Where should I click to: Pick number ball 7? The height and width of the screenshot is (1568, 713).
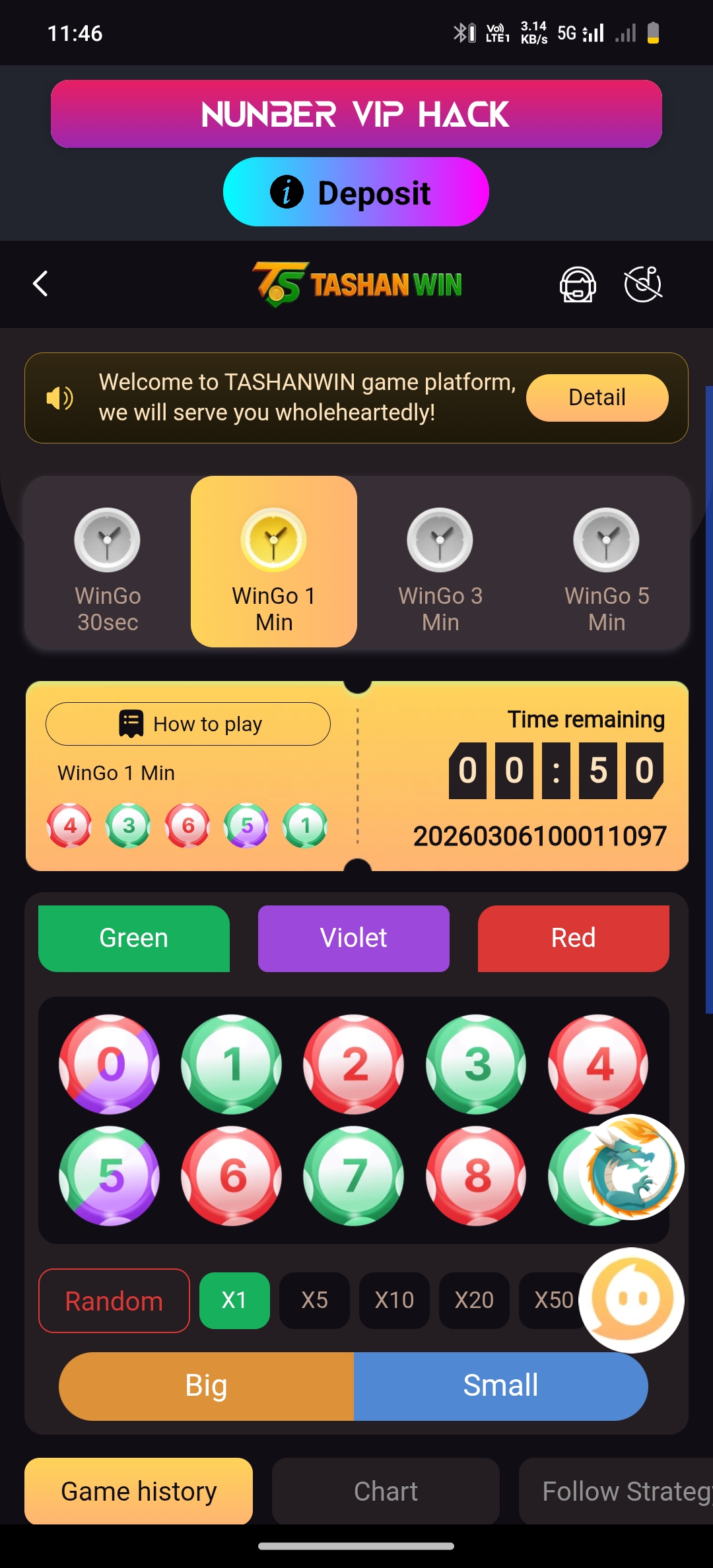(x=354, y=1175)
